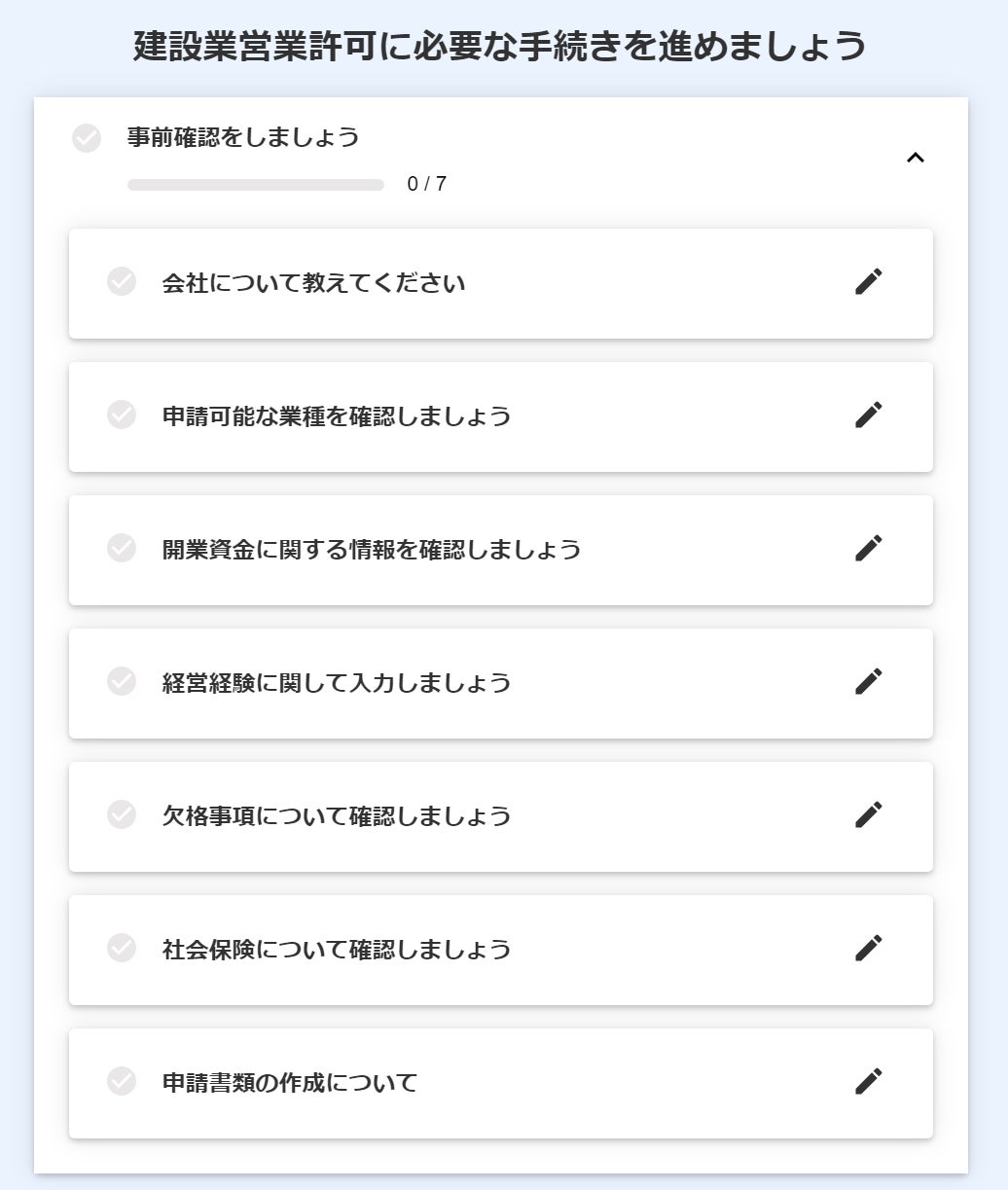Screen dimensions: 1008x1190
Task: Tap the edit pencil on 社会保険について確認しましょう
Action: point(868,948)
